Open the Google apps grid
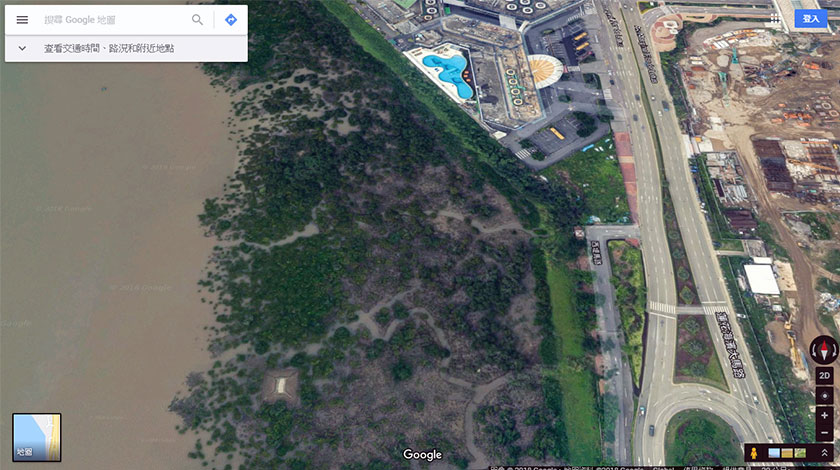The image size is (840, 470). (x=775, y=19)
